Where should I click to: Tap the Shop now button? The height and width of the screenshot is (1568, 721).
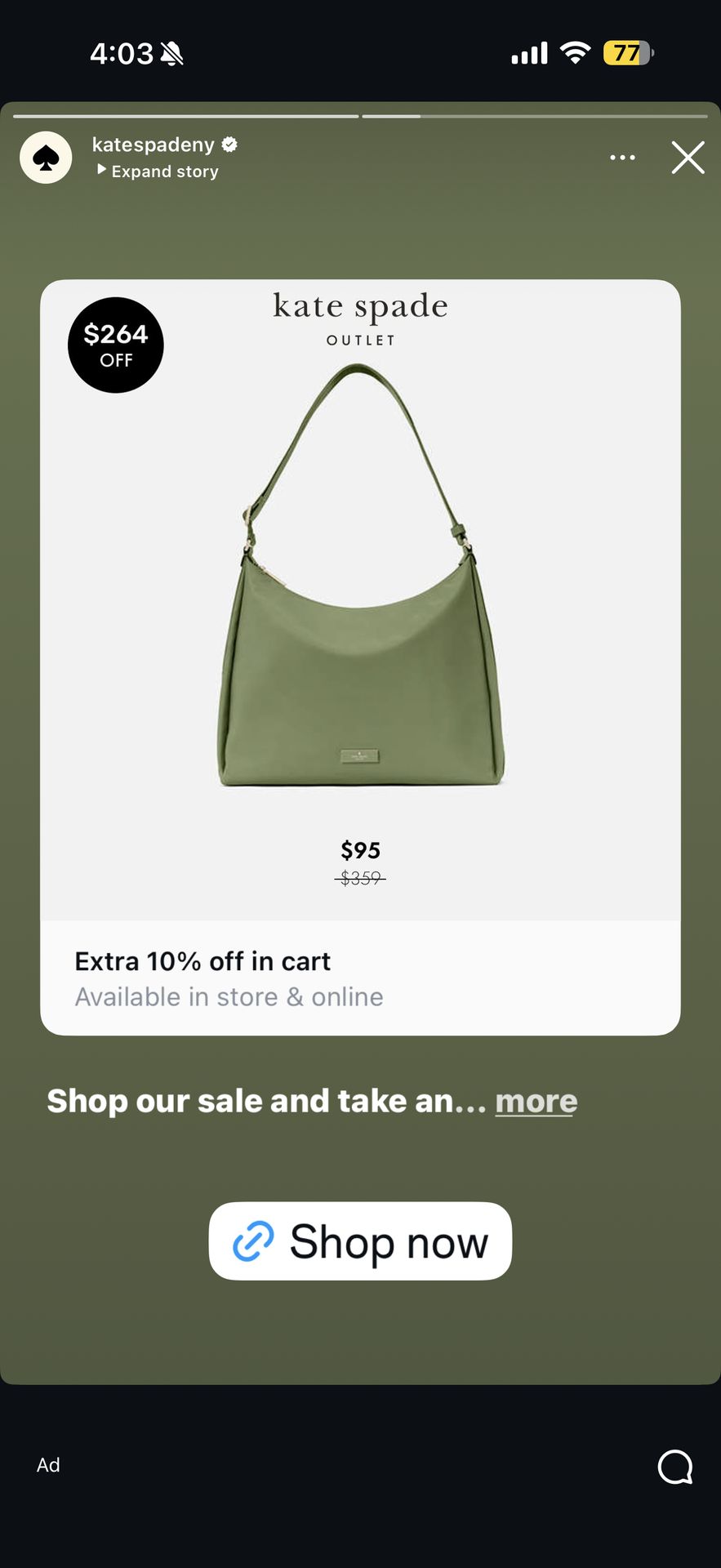[360, 1241]
